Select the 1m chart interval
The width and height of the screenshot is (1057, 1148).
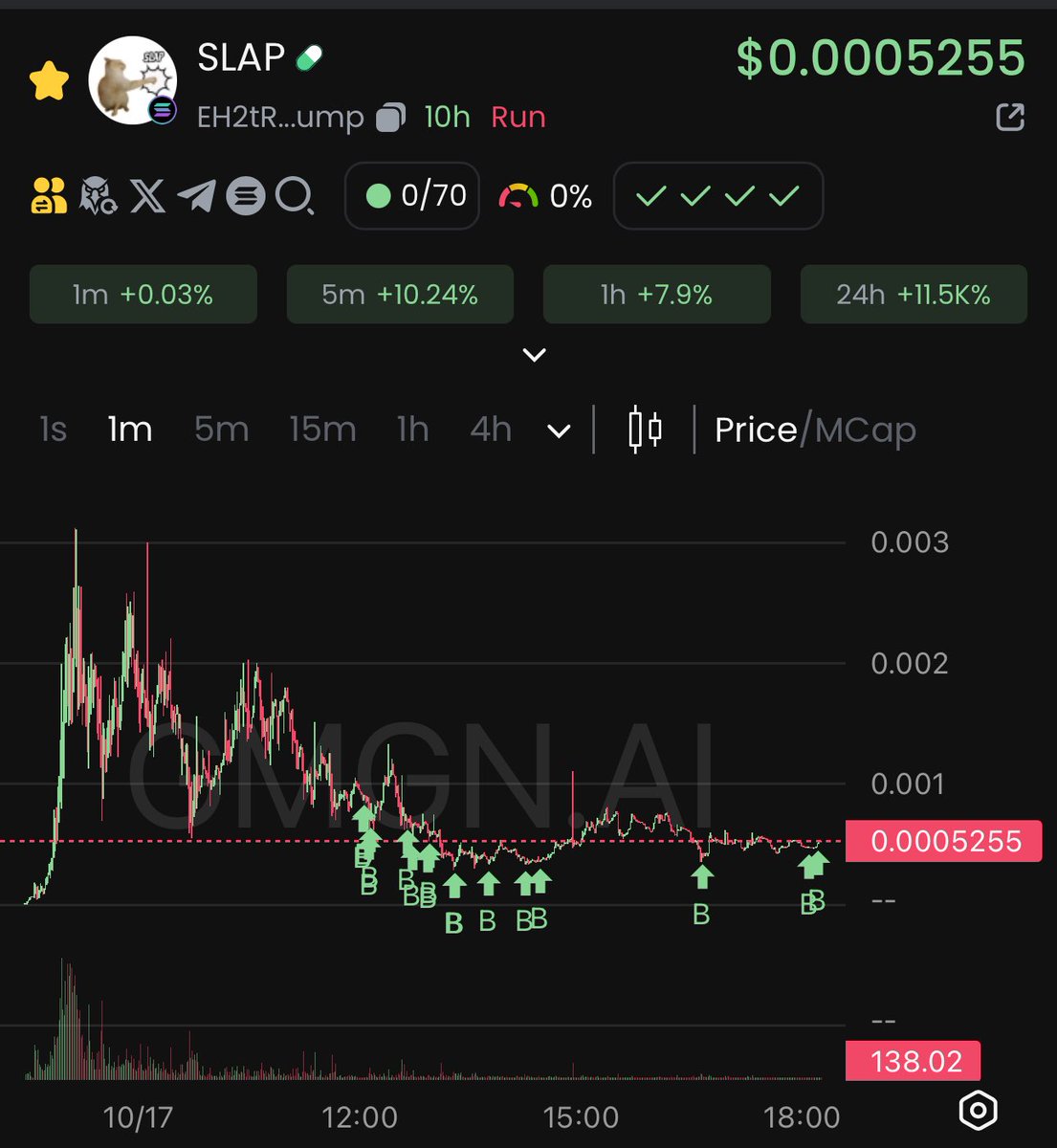coord(130,430)
